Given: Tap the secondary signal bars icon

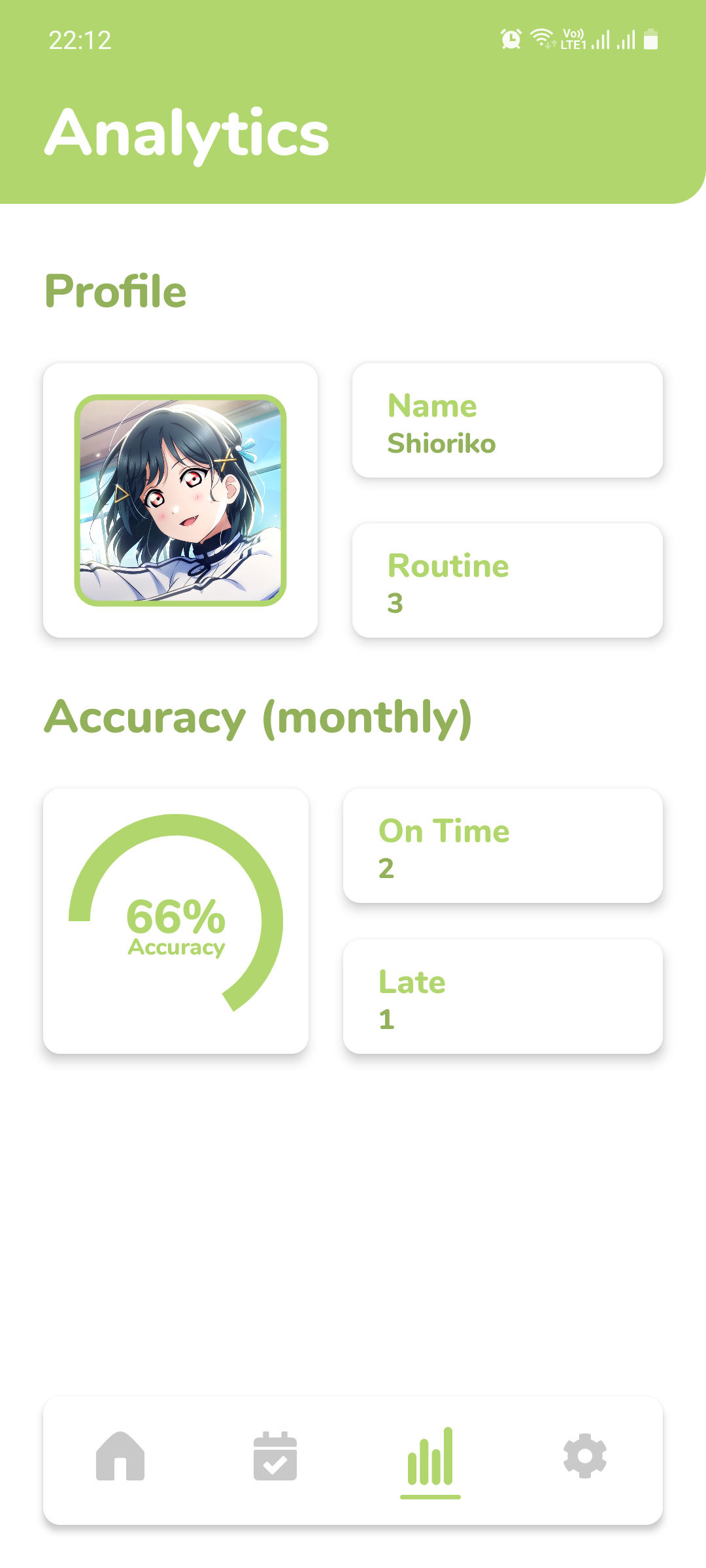Looking at the screenshot, I should click(x=626, y=39).
